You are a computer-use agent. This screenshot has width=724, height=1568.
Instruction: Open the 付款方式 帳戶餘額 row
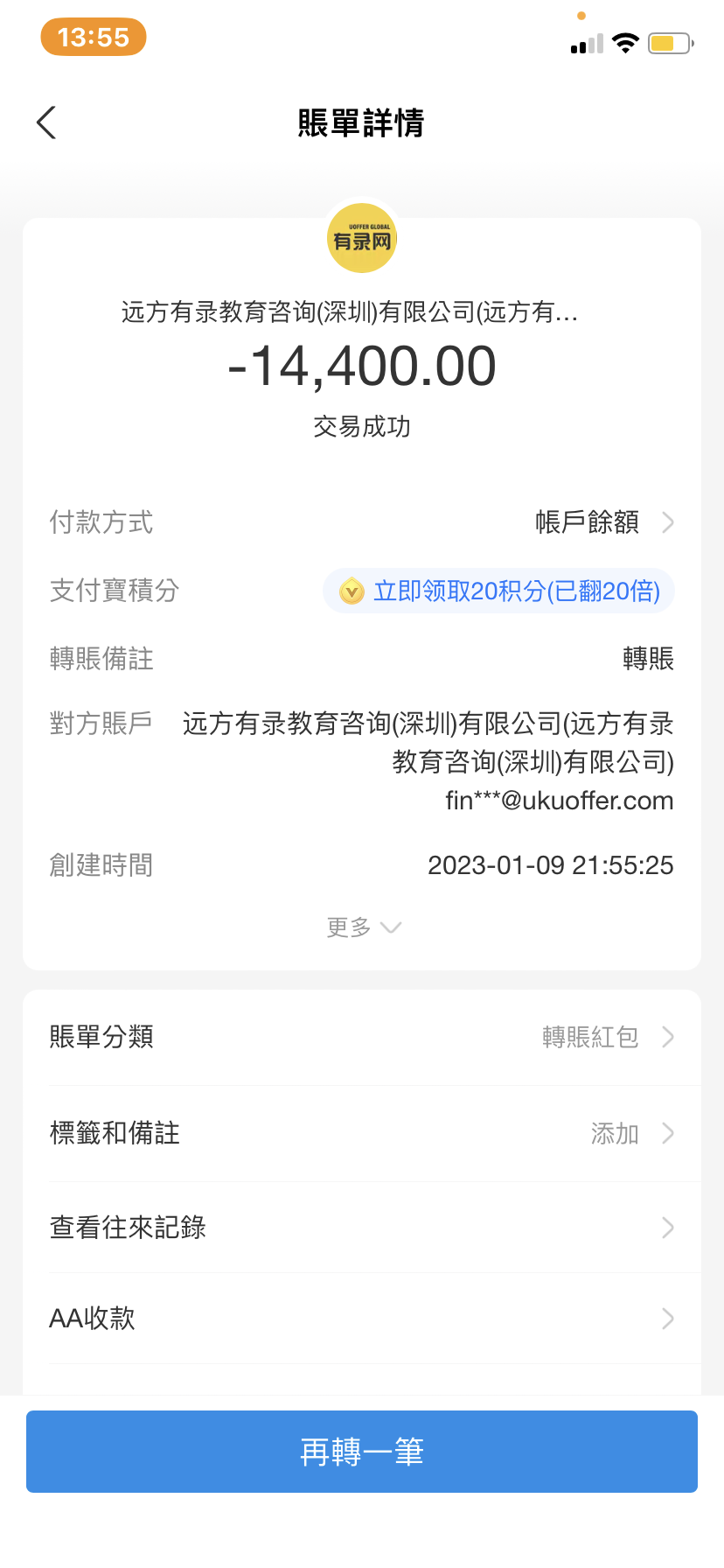tap(603, 522)
